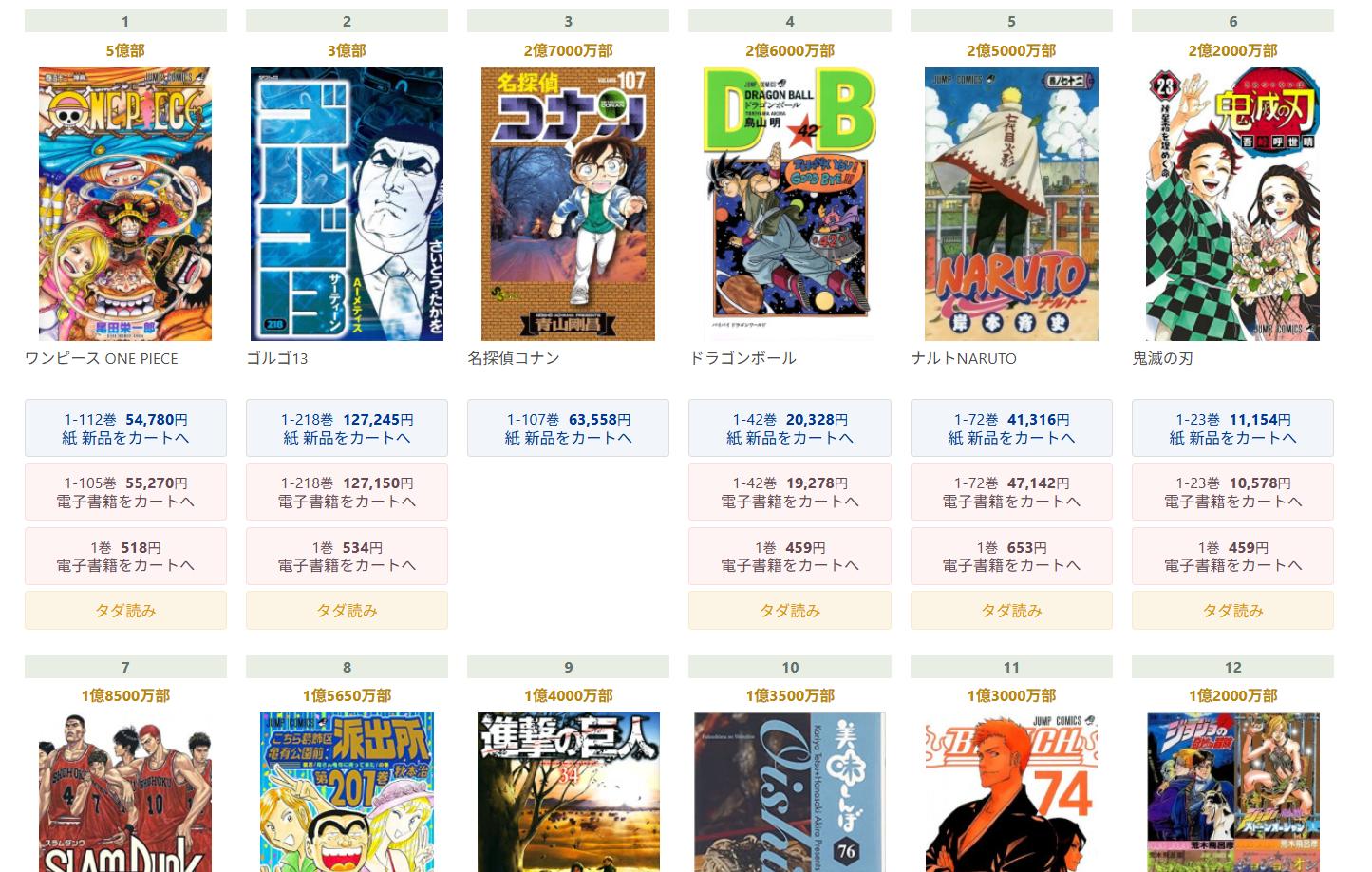This screenshot has width=1372, height=872.
Task: Open the ONE PIECE cover thumbnail
Action: tap(125, 203)
